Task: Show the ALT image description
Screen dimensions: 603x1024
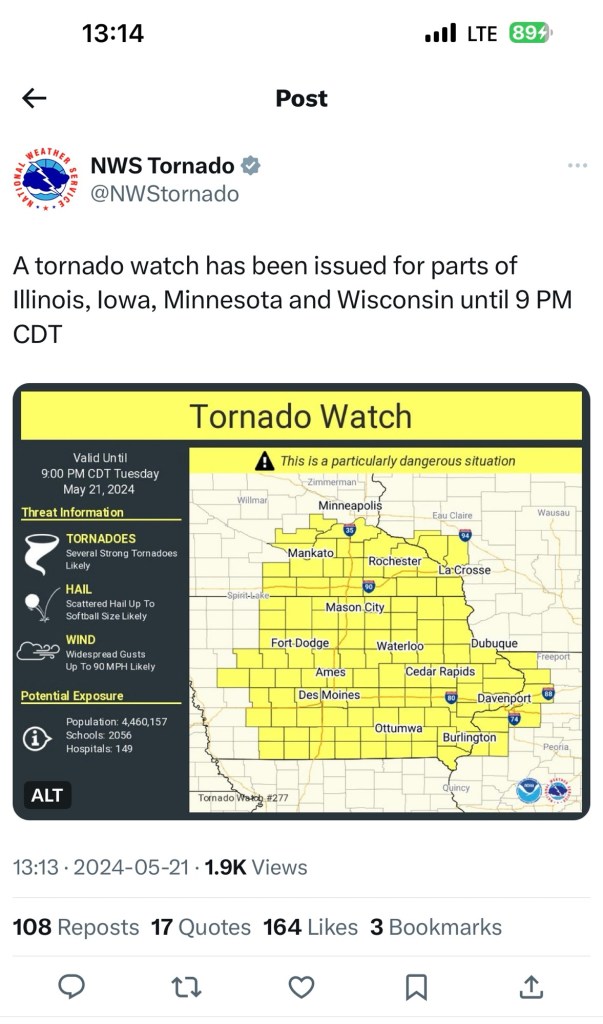Action: coord(47,795)
